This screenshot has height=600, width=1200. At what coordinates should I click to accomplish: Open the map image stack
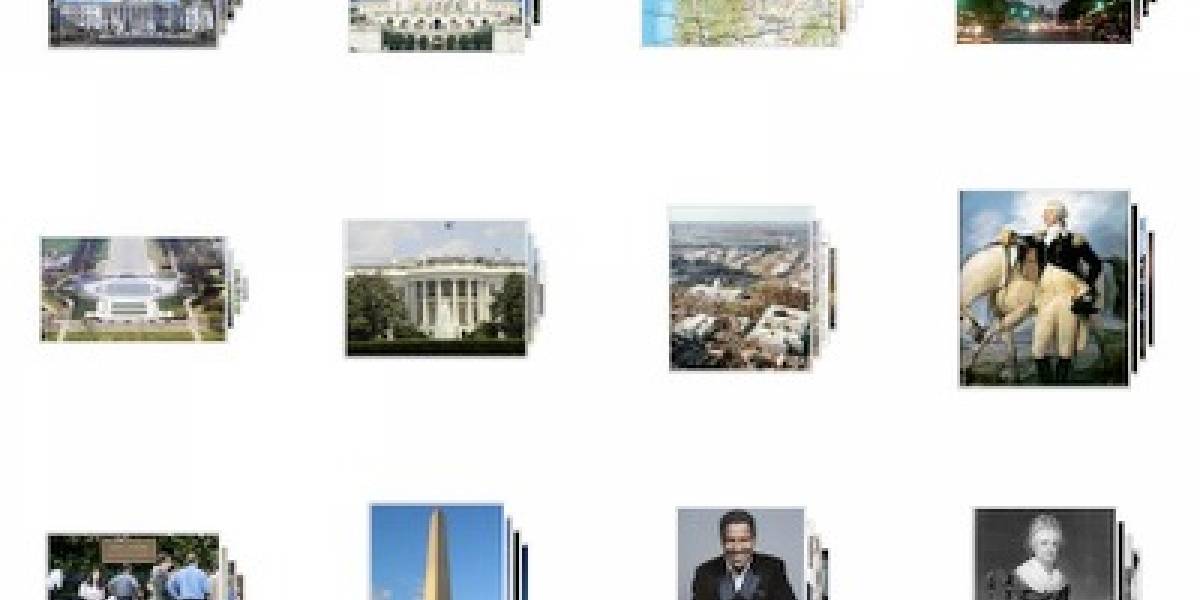click(x=741, y=22)
